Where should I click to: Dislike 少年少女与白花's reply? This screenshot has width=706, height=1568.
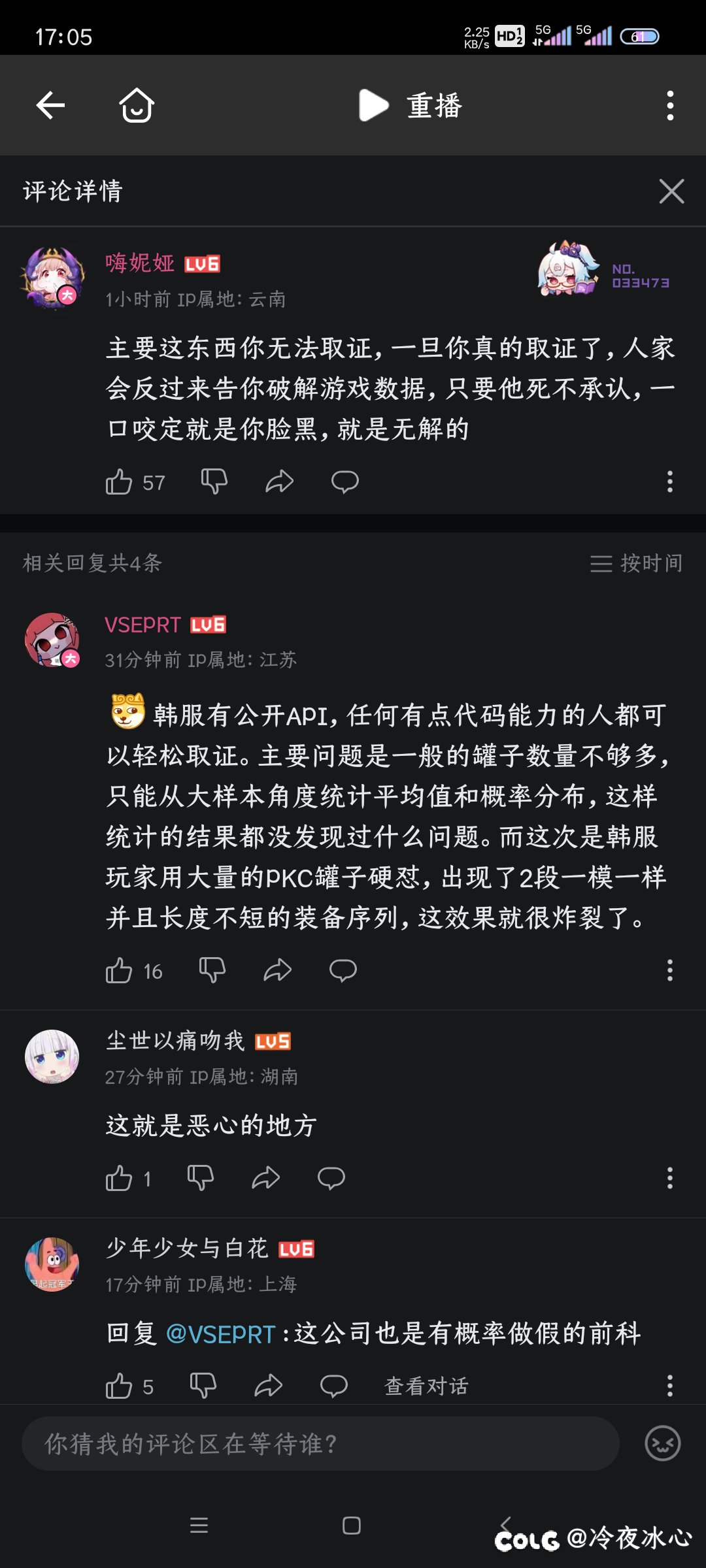(203, 1386)
